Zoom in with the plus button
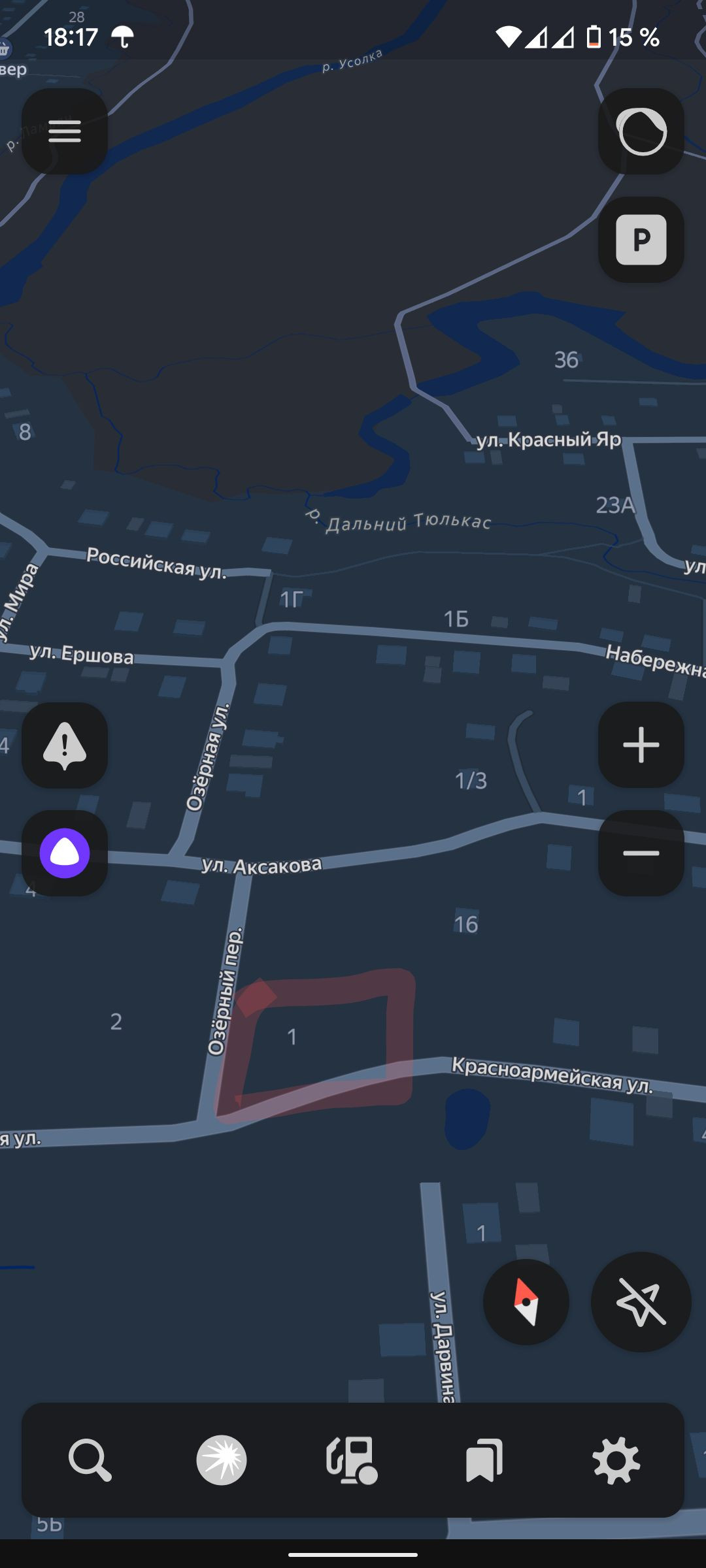The image size is (706, 1568). pyautogui.click(x=641, y=745)
